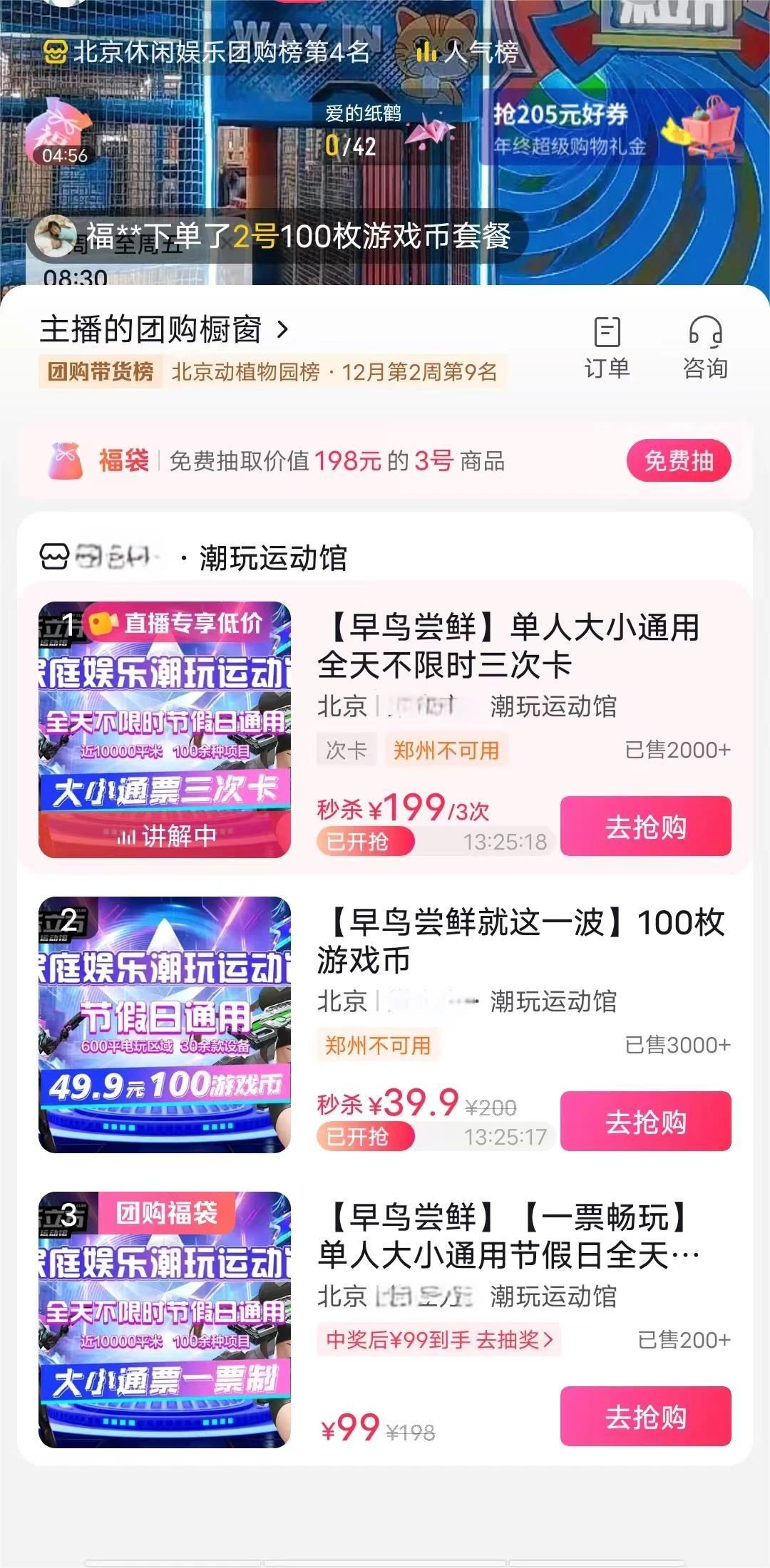Tap 去抢购 for 100枚游戏币
The height and width of the screenshot is (1568, 770).
click(645, 1122)
